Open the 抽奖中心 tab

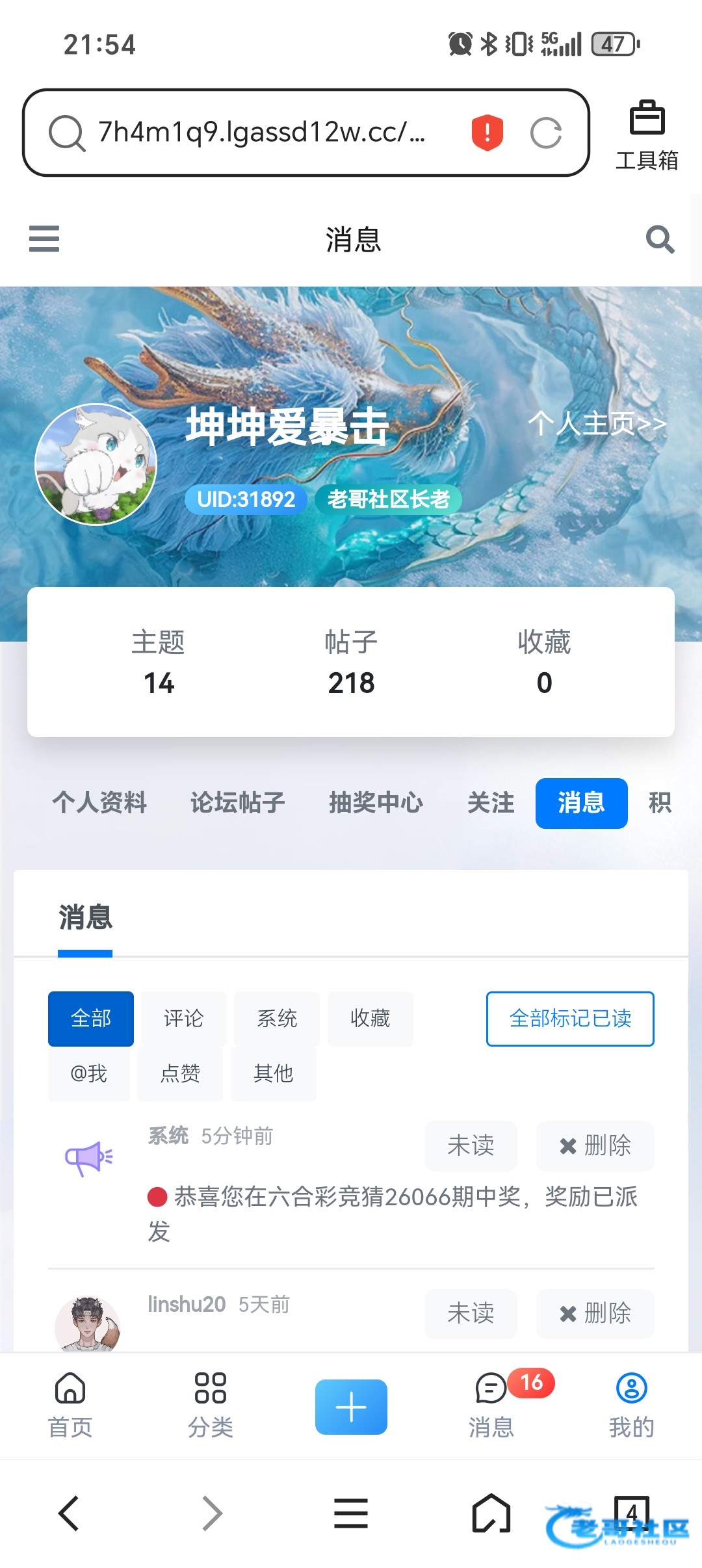pos(376,802)
